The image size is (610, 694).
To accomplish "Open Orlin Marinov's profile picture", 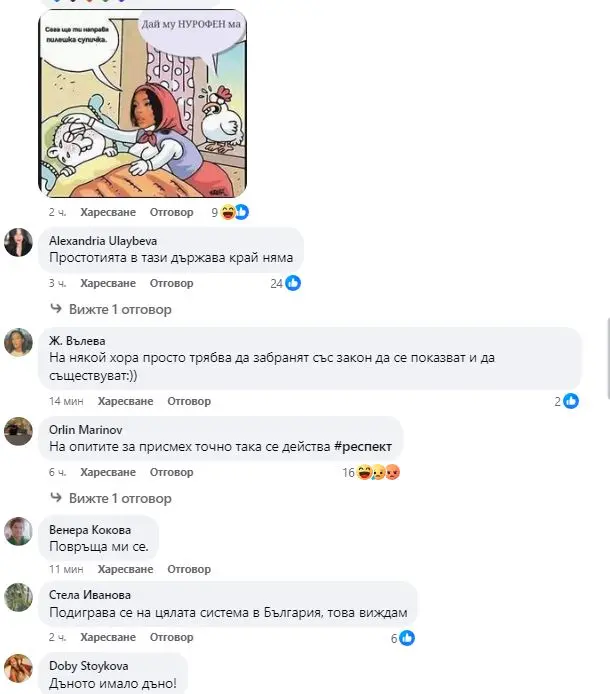I will 18,431.
